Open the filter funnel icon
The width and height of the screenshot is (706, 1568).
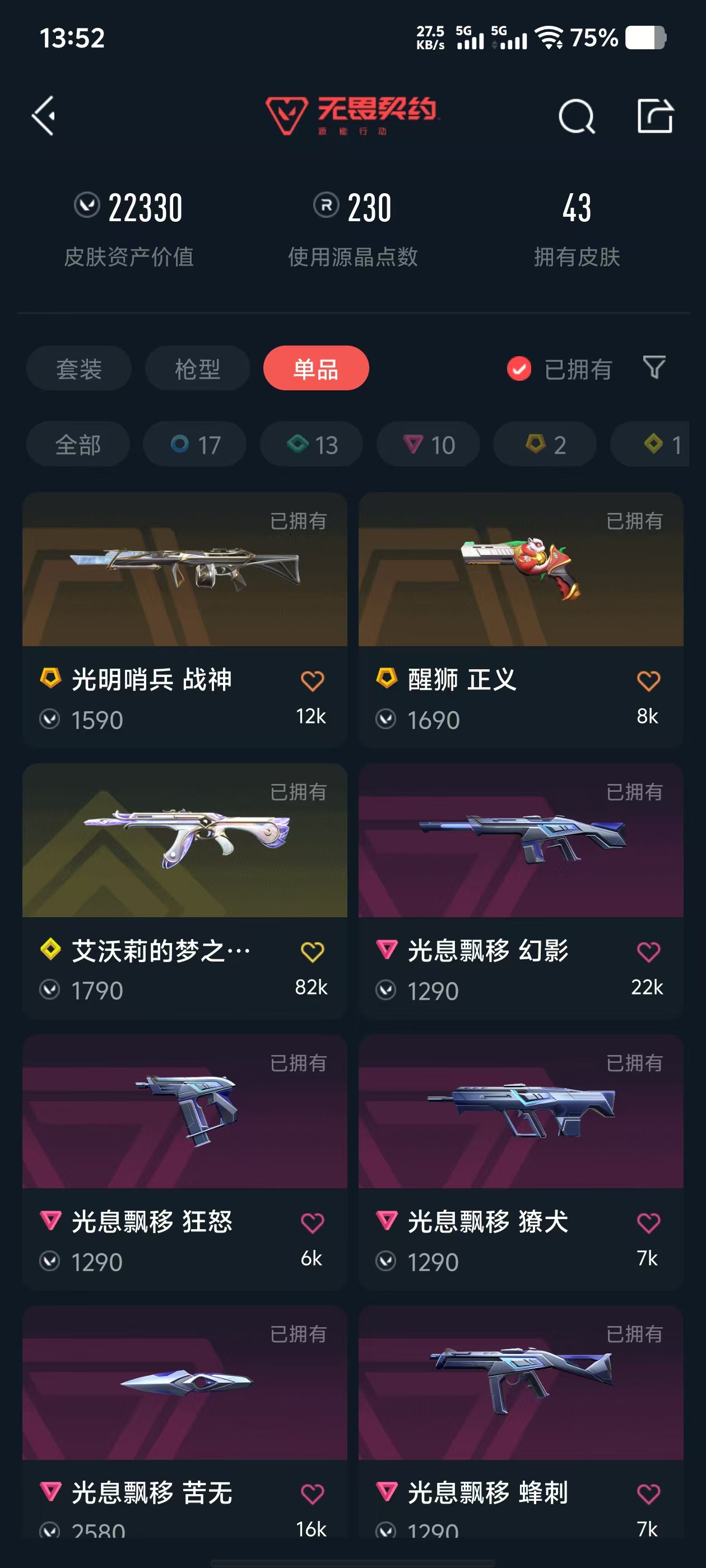coord(654,368)
